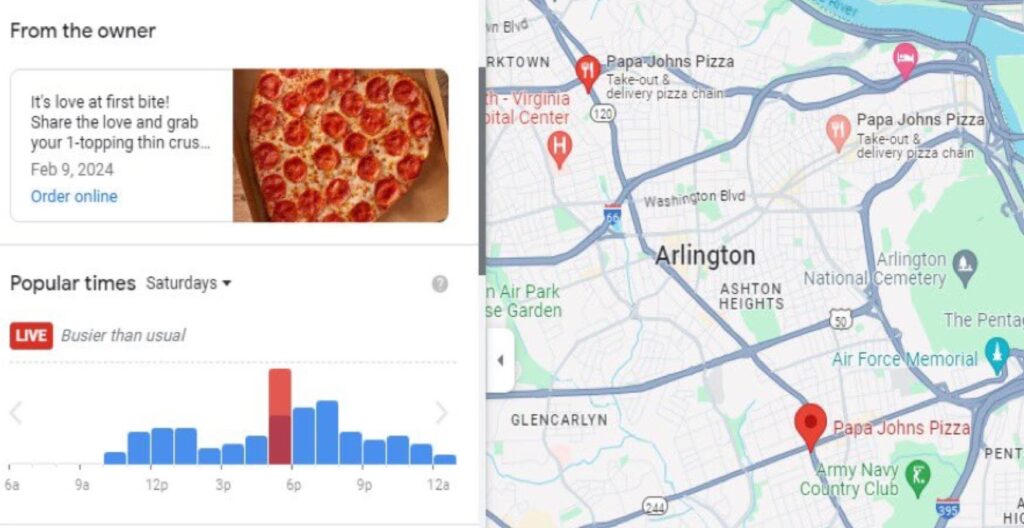Show the next day's popular times
Viewport: 1024px width, 528px height.
[x=441, y=412]
